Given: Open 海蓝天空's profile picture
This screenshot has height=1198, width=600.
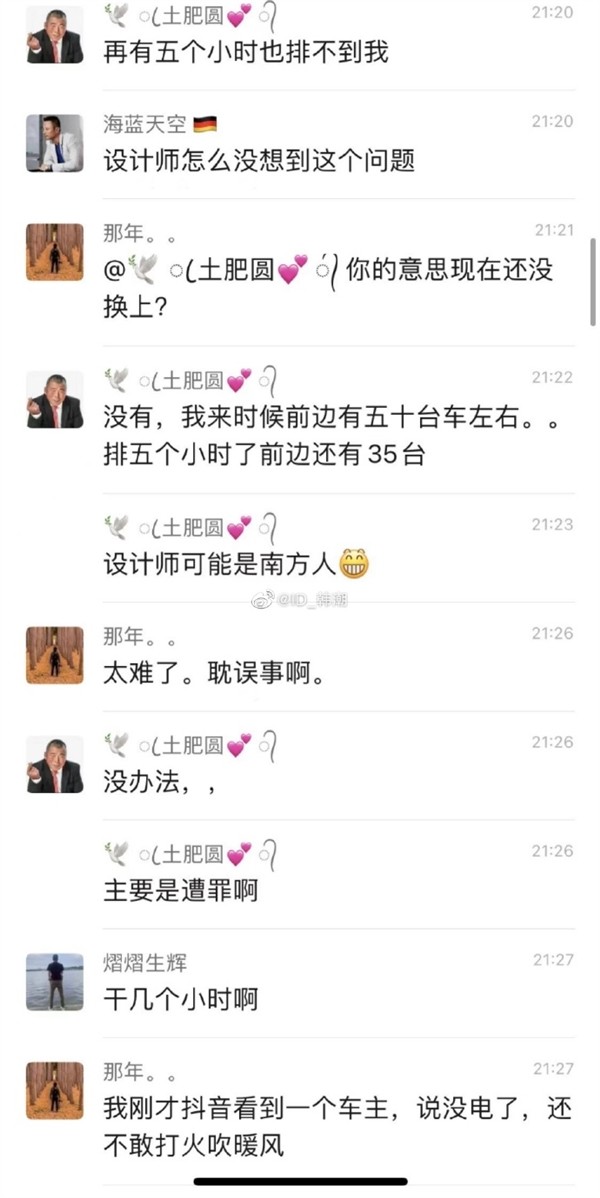Looking at the screenshot, I should (x=54, y=143).
